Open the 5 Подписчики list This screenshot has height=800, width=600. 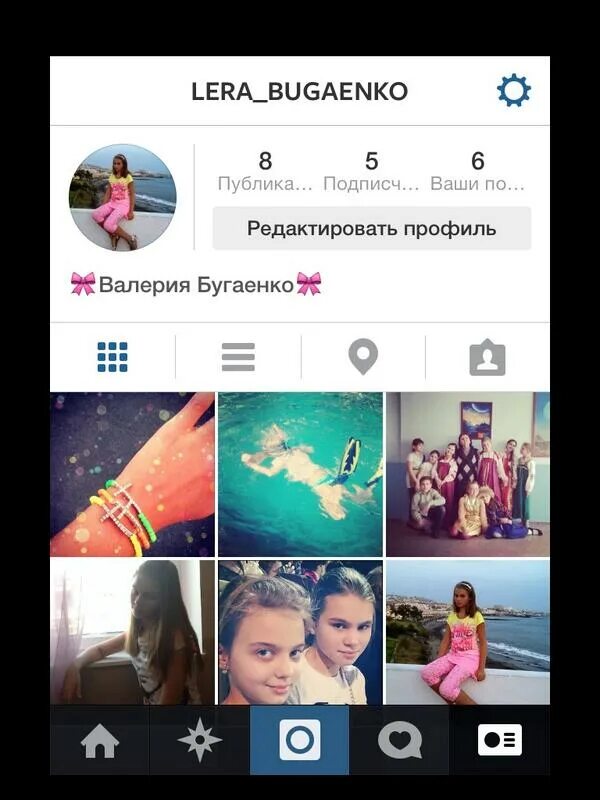coord(371,170)
